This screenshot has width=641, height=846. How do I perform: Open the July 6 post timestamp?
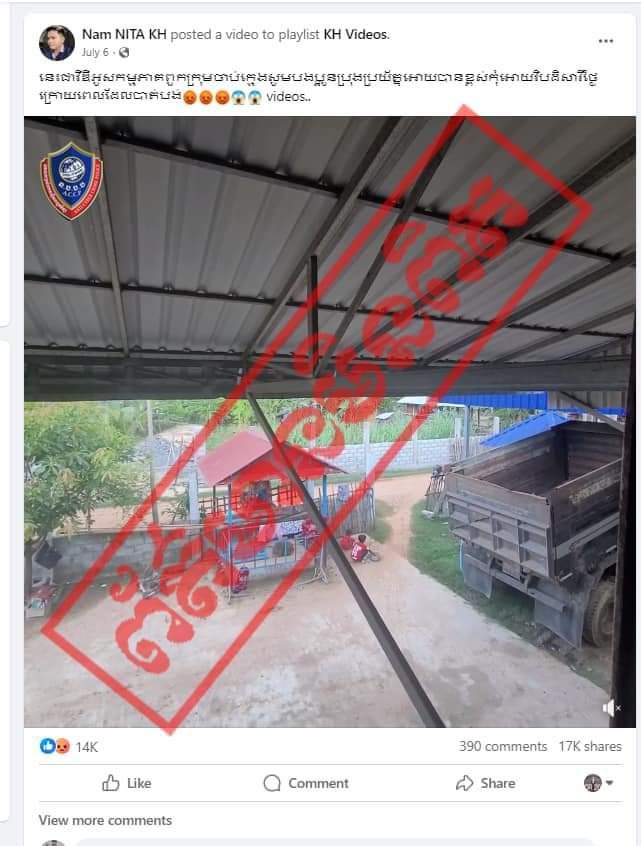point(97,52)
